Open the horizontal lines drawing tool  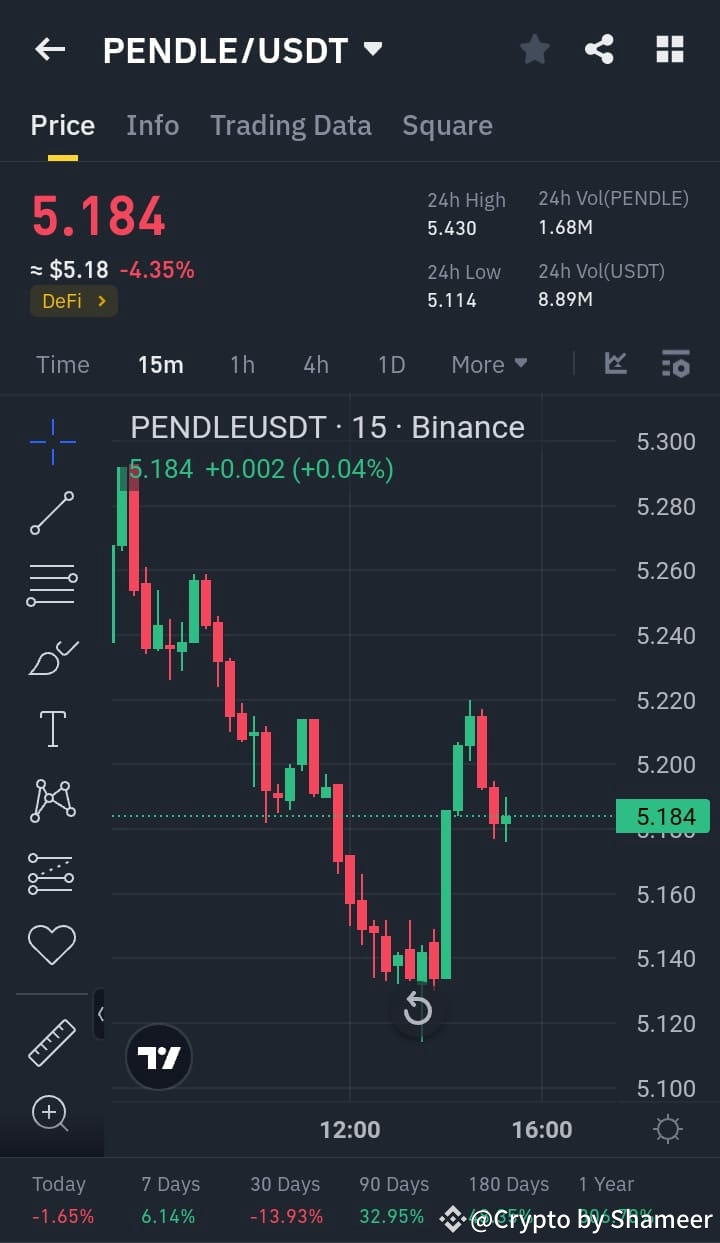[x=52, y=584]
